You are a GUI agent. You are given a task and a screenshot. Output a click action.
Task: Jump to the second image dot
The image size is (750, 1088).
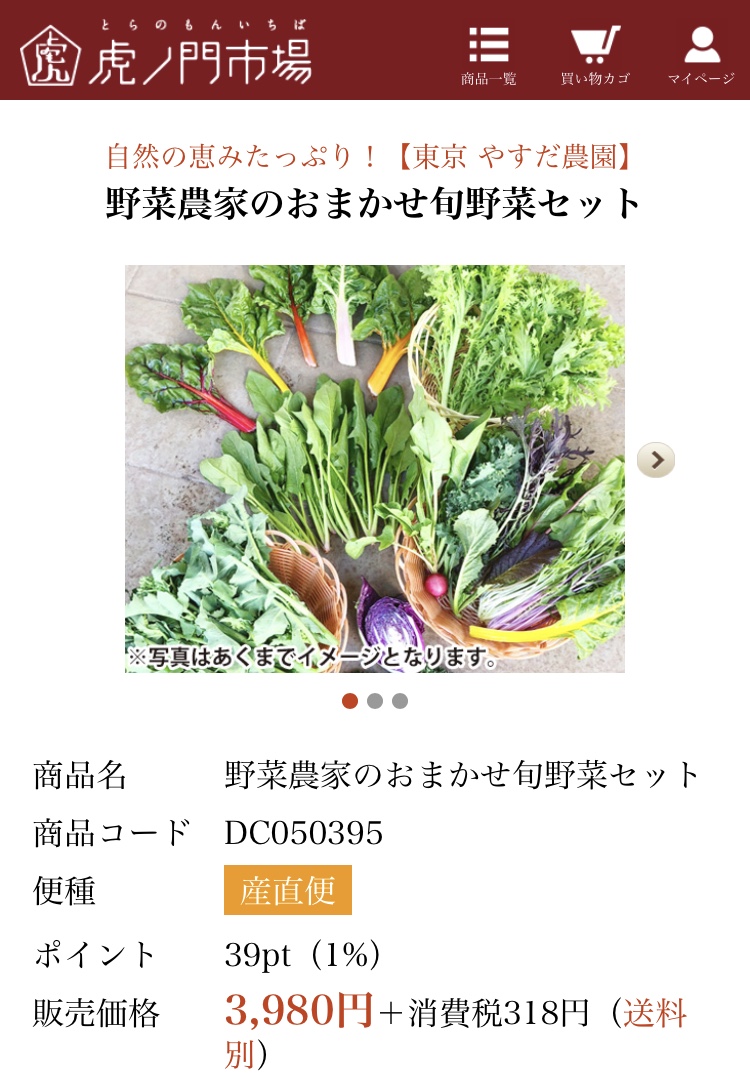pos(375,701)
